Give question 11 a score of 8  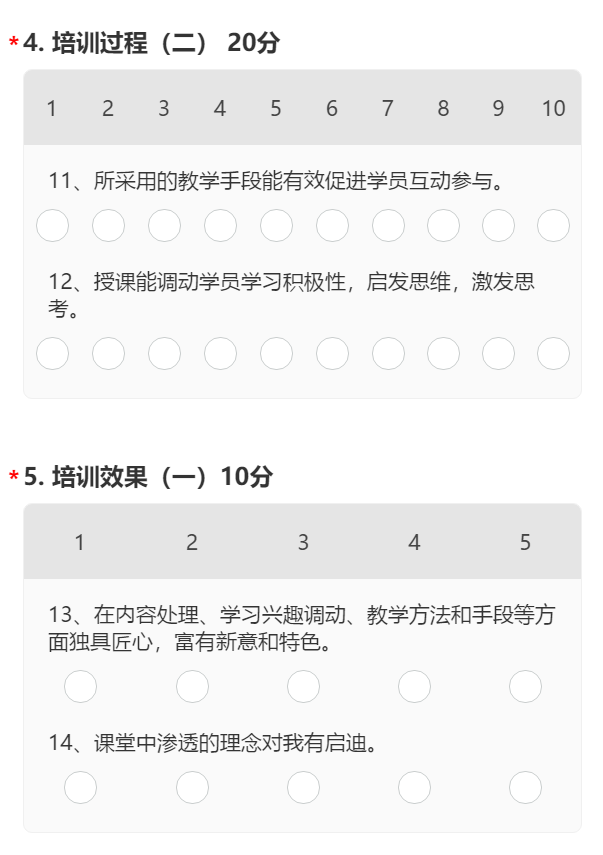point(443,226)
